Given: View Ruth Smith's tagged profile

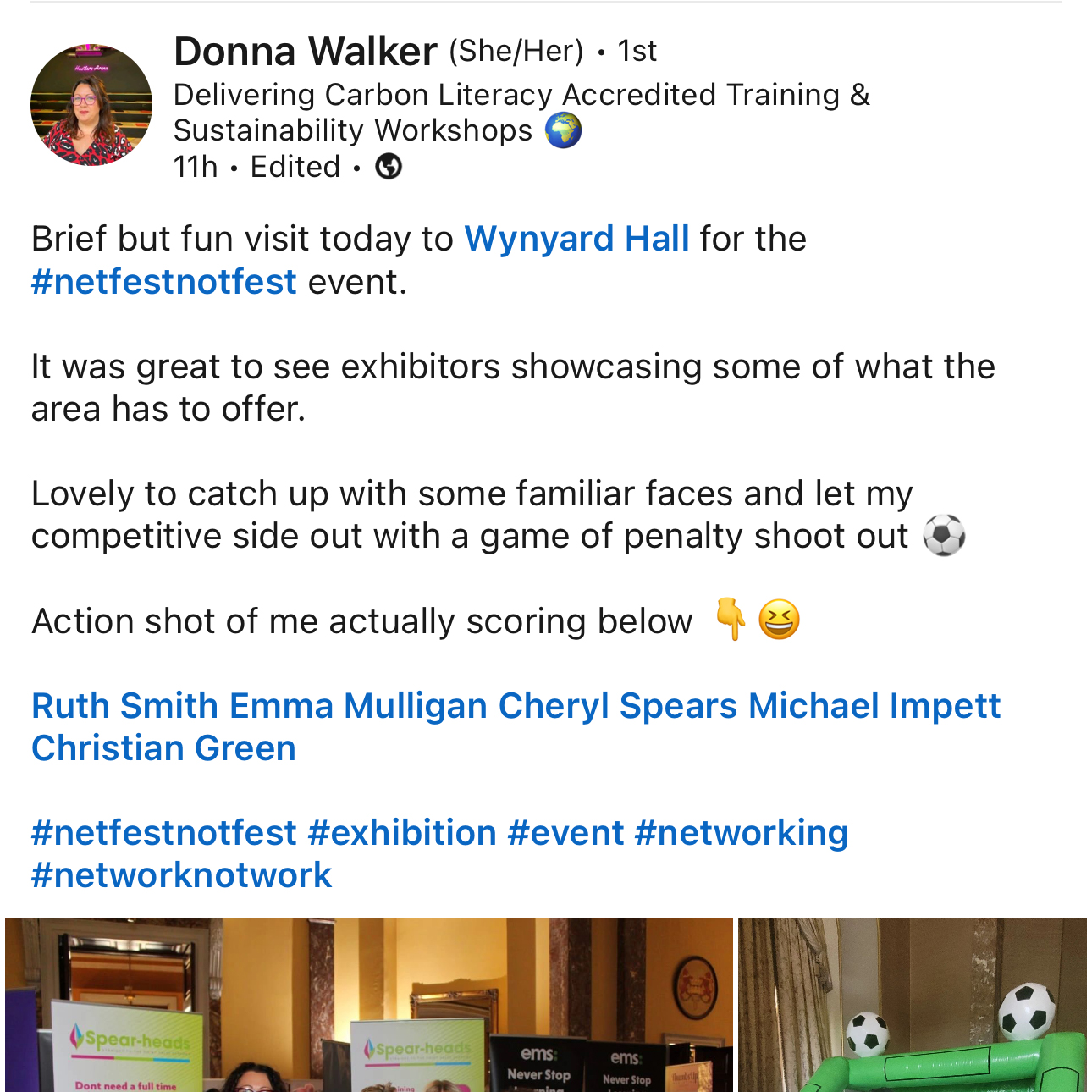Looking at the screenshot, I should pyautogui.click(x=124, y=706).
